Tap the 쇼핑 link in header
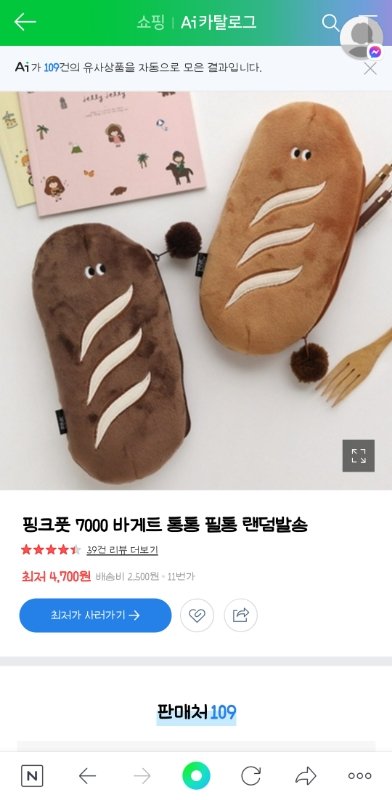 pos(151,22)
